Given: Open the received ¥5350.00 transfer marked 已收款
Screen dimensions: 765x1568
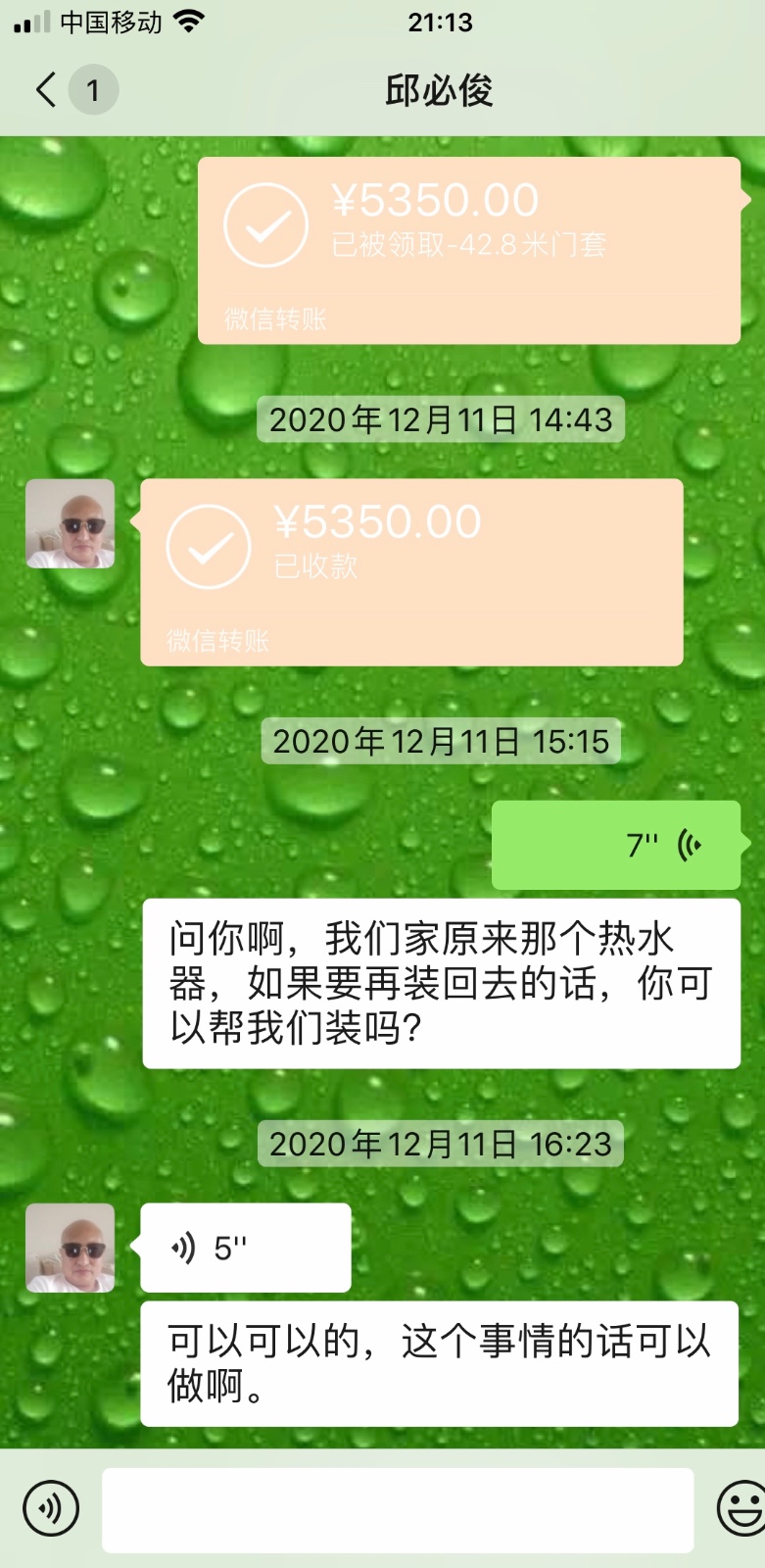Looking at the screenshot, I should point(411,572).
